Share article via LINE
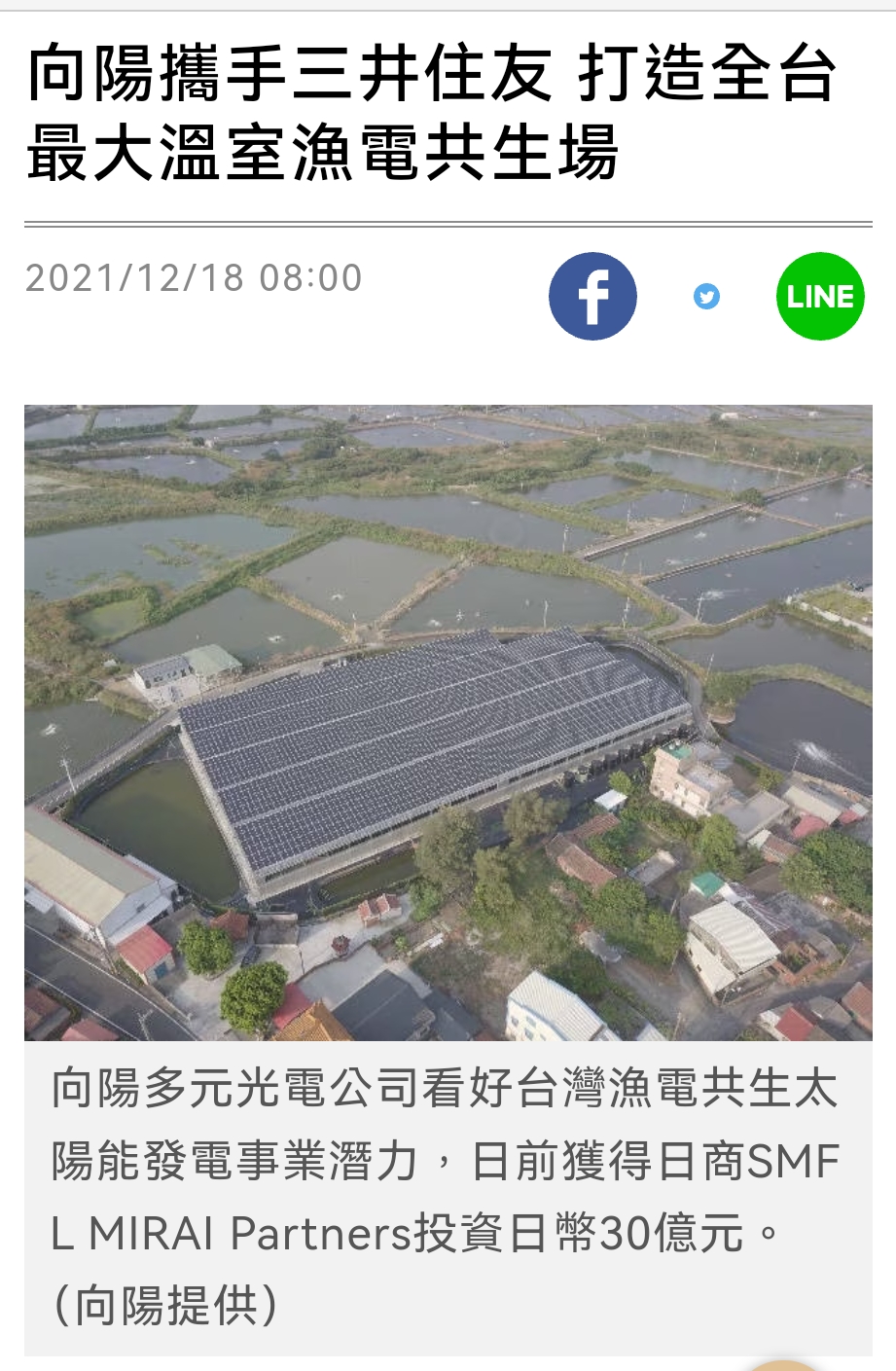This screenshot has height=1371, width=896. point(819,296)
